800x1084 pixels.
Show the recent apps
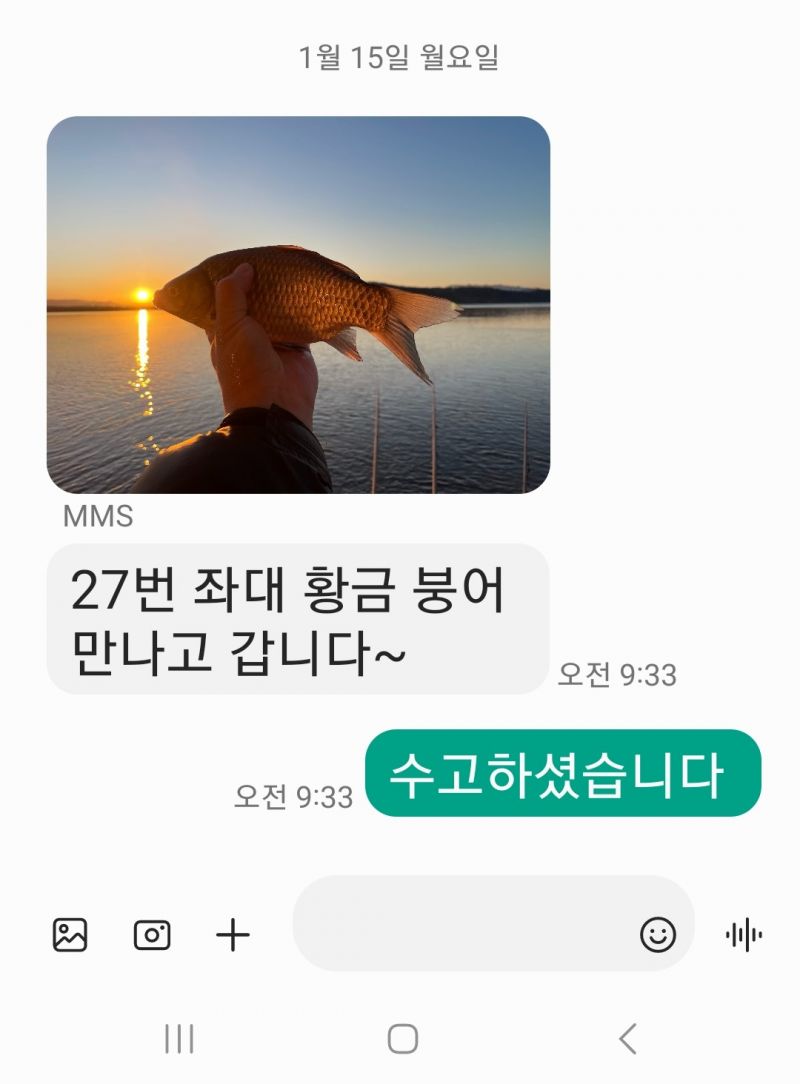(x=179, y=1039)
